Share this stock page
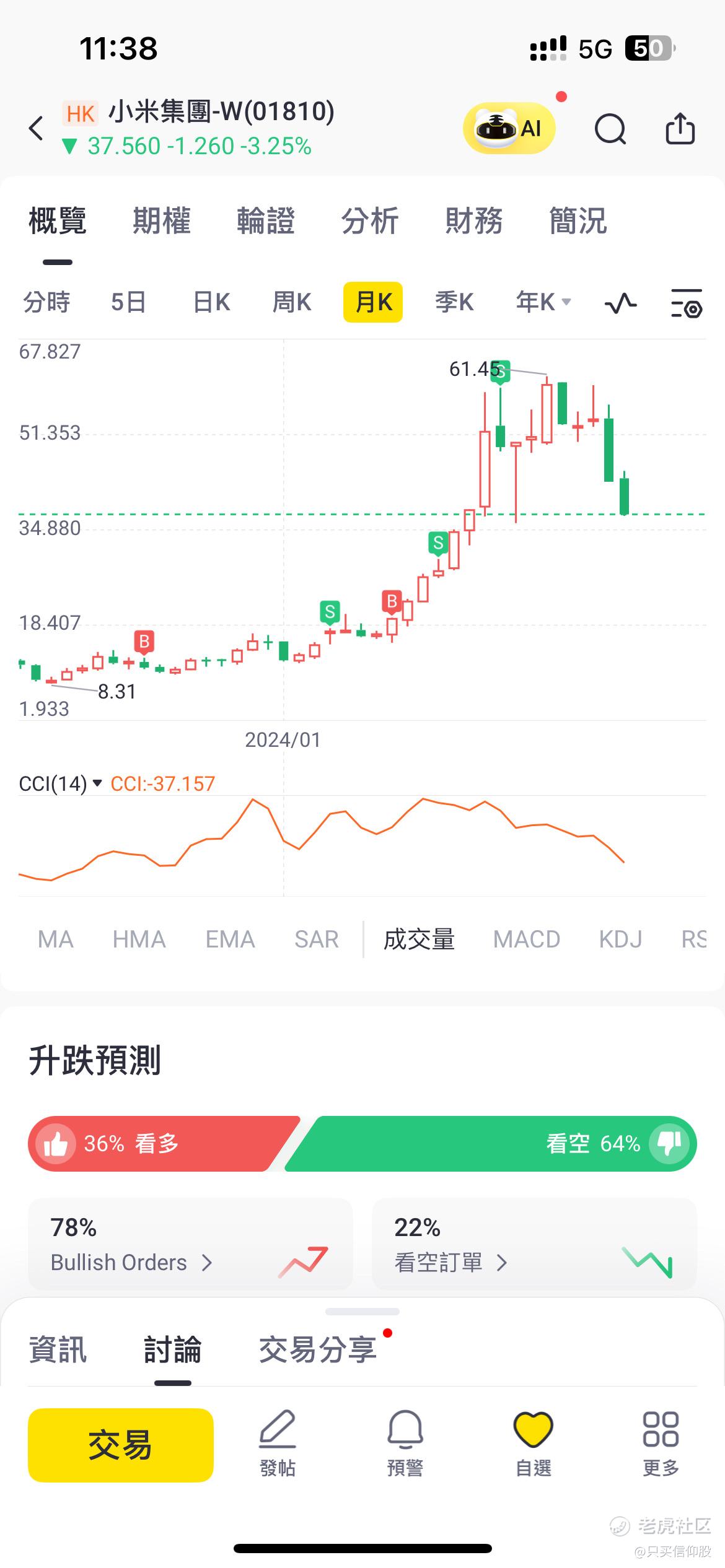Screen dimensions: 725x1568 click(680, 129)
